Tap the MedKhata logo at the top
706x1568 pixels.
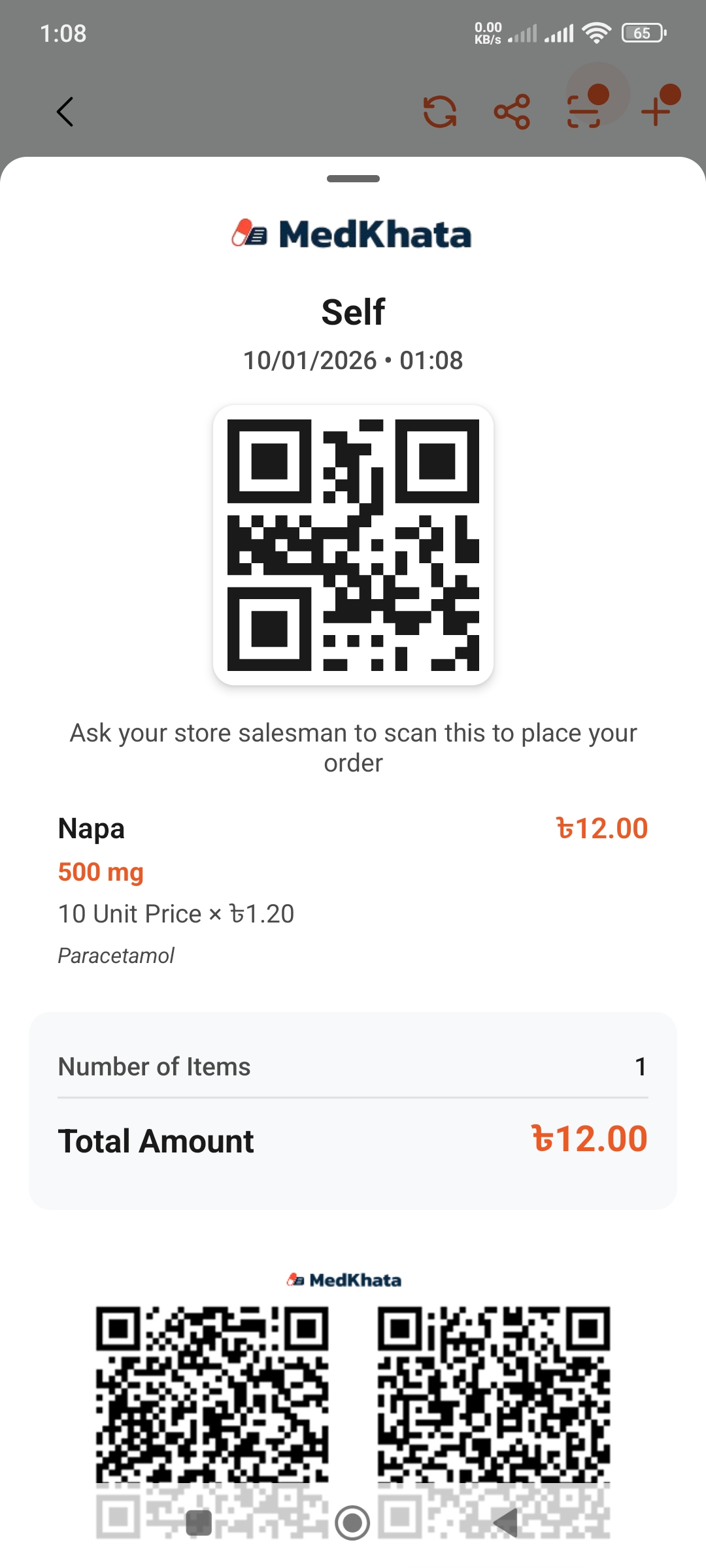[352, 234]
